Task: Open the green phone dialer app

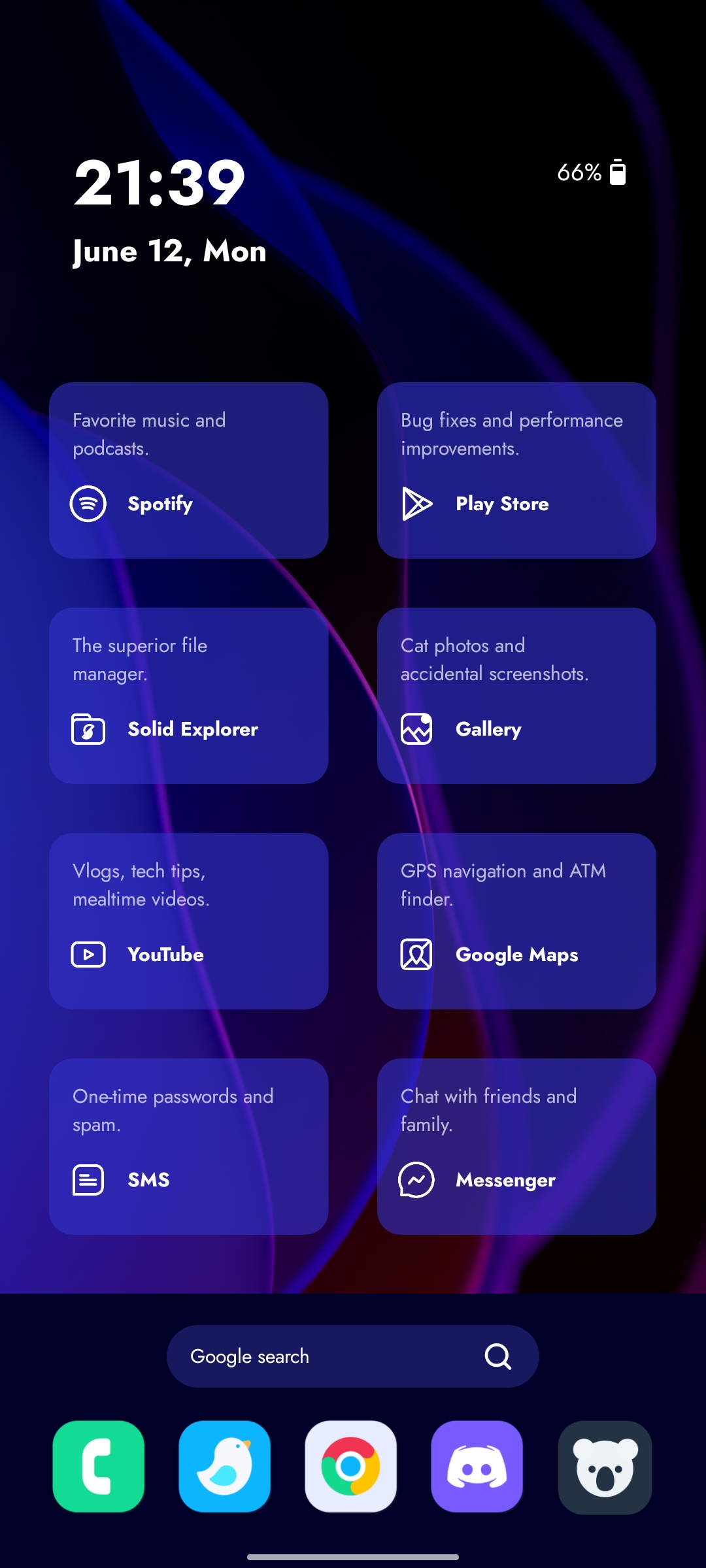Action: point(99,1467)
